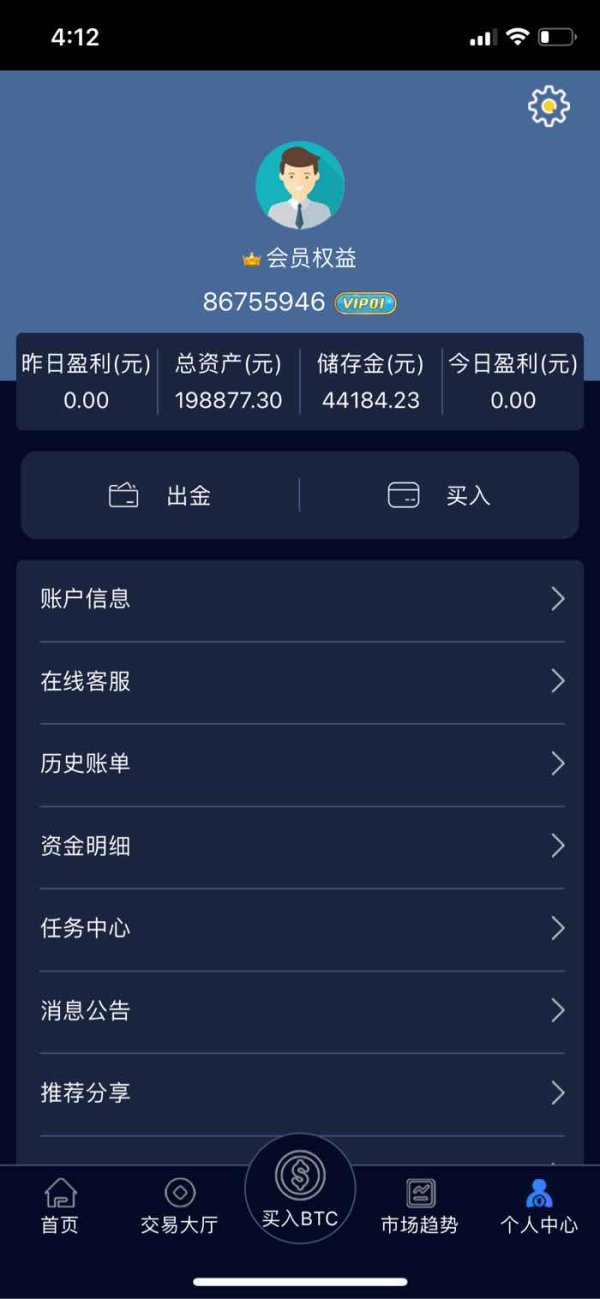
Task: Switch to the 首页 home tab
Action: 60,1207
